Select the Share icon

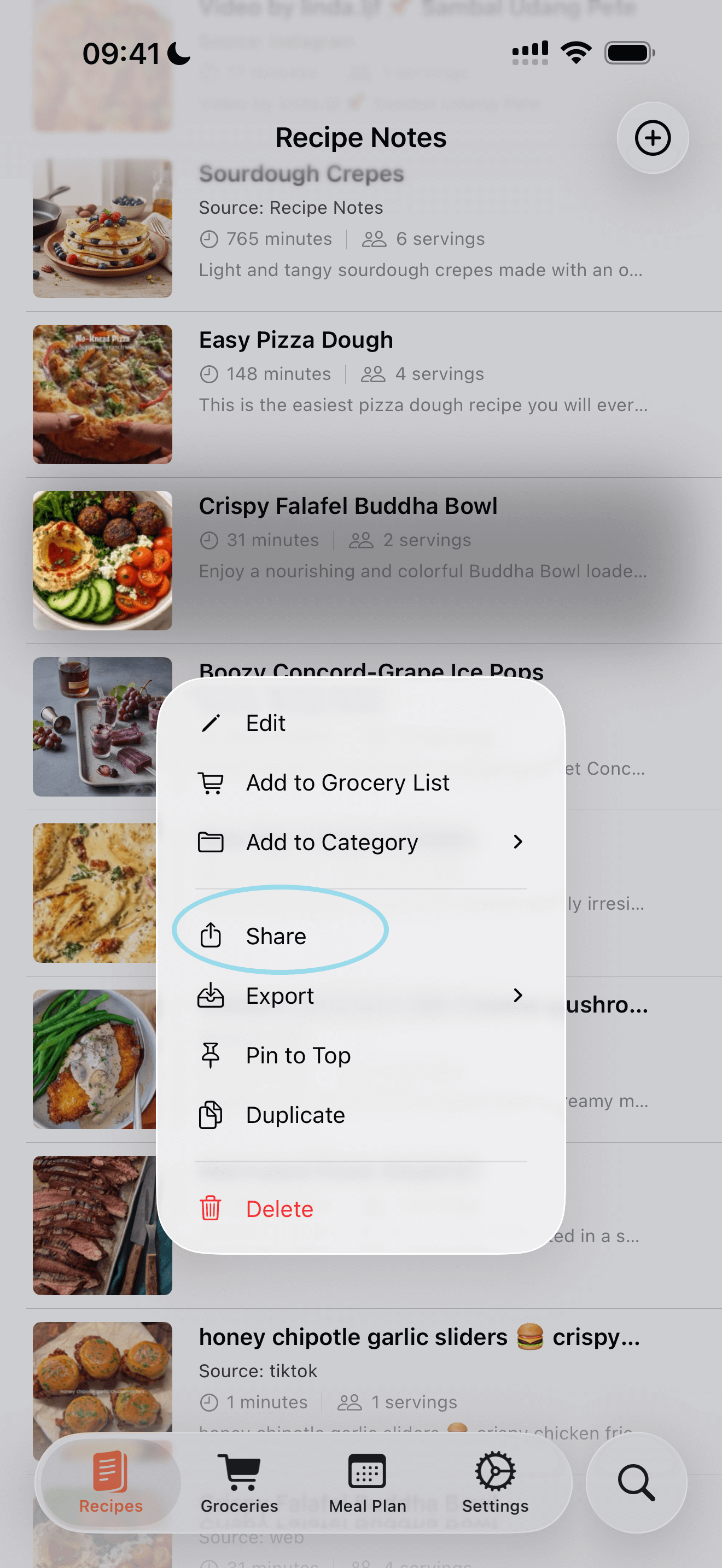pyautogui.click(x=211, y=935)
